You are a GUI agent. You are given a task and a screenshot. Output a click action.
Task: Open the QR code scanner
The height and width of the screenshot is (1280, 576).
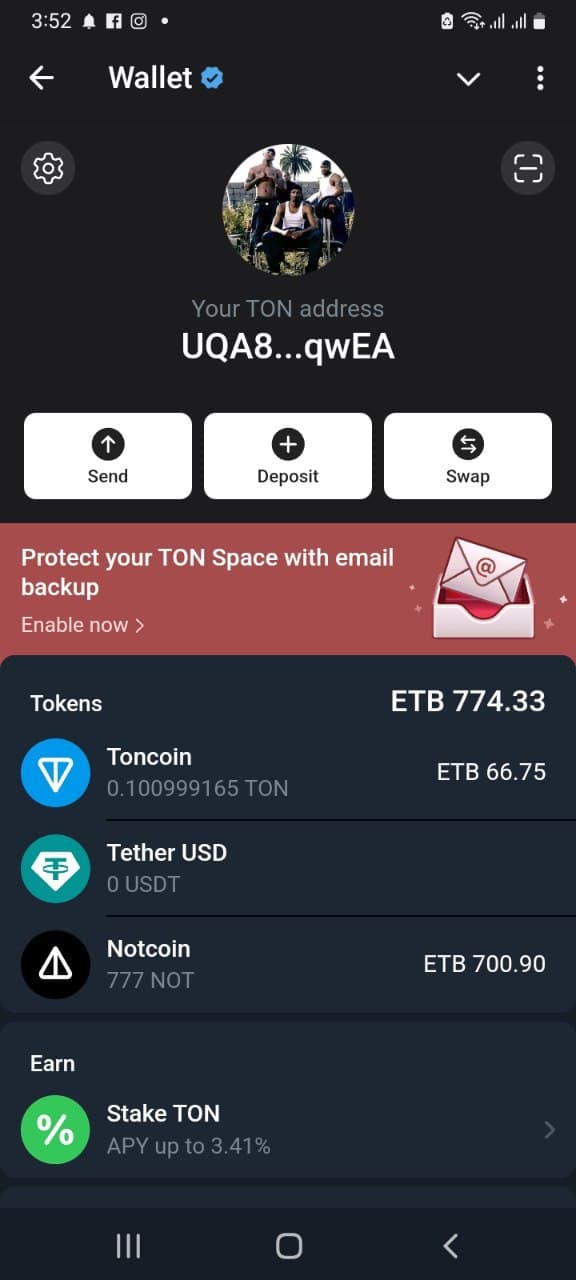527,168
